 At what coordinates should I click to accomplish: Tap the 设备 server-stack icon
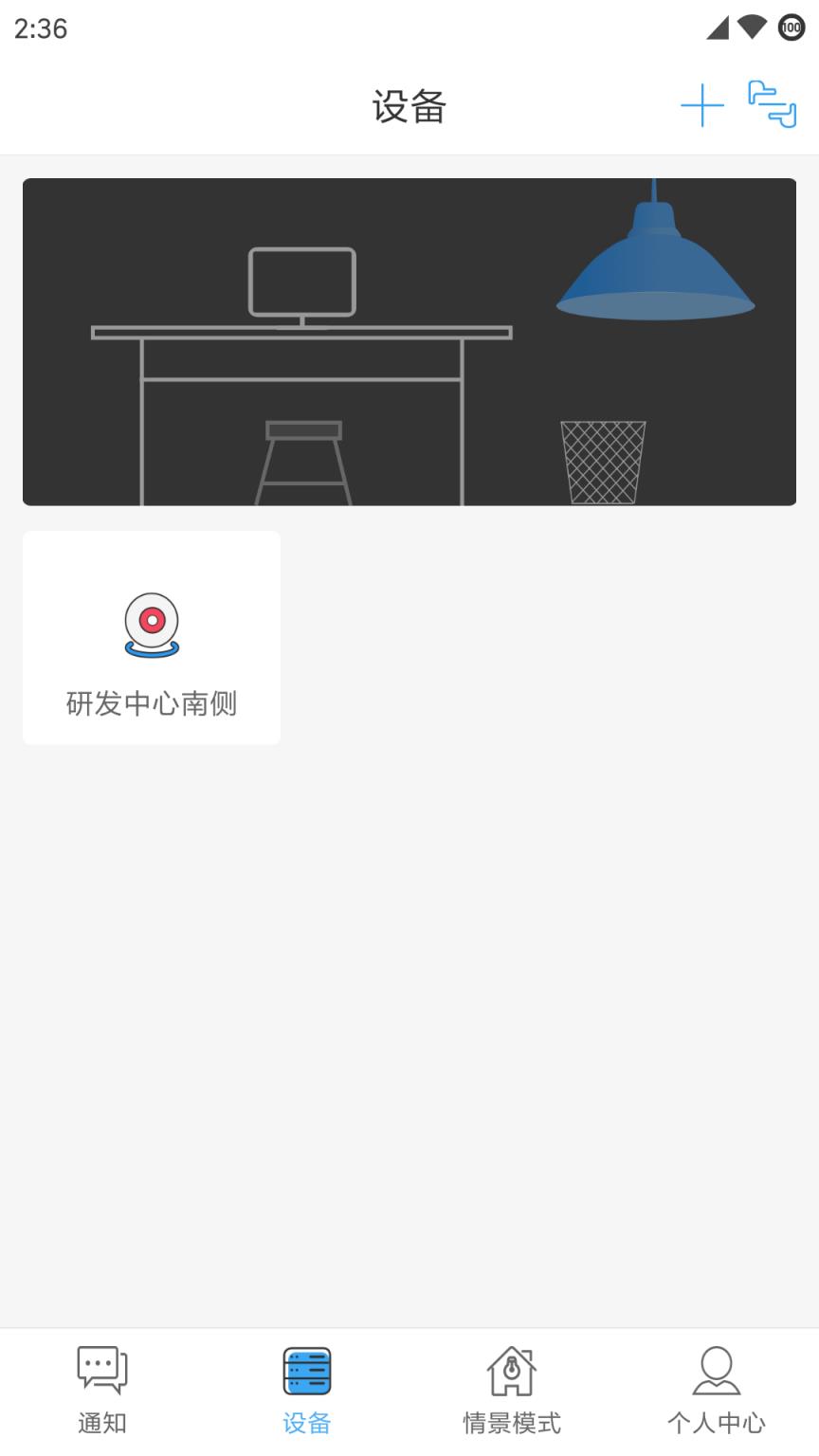pos(305,1368)
